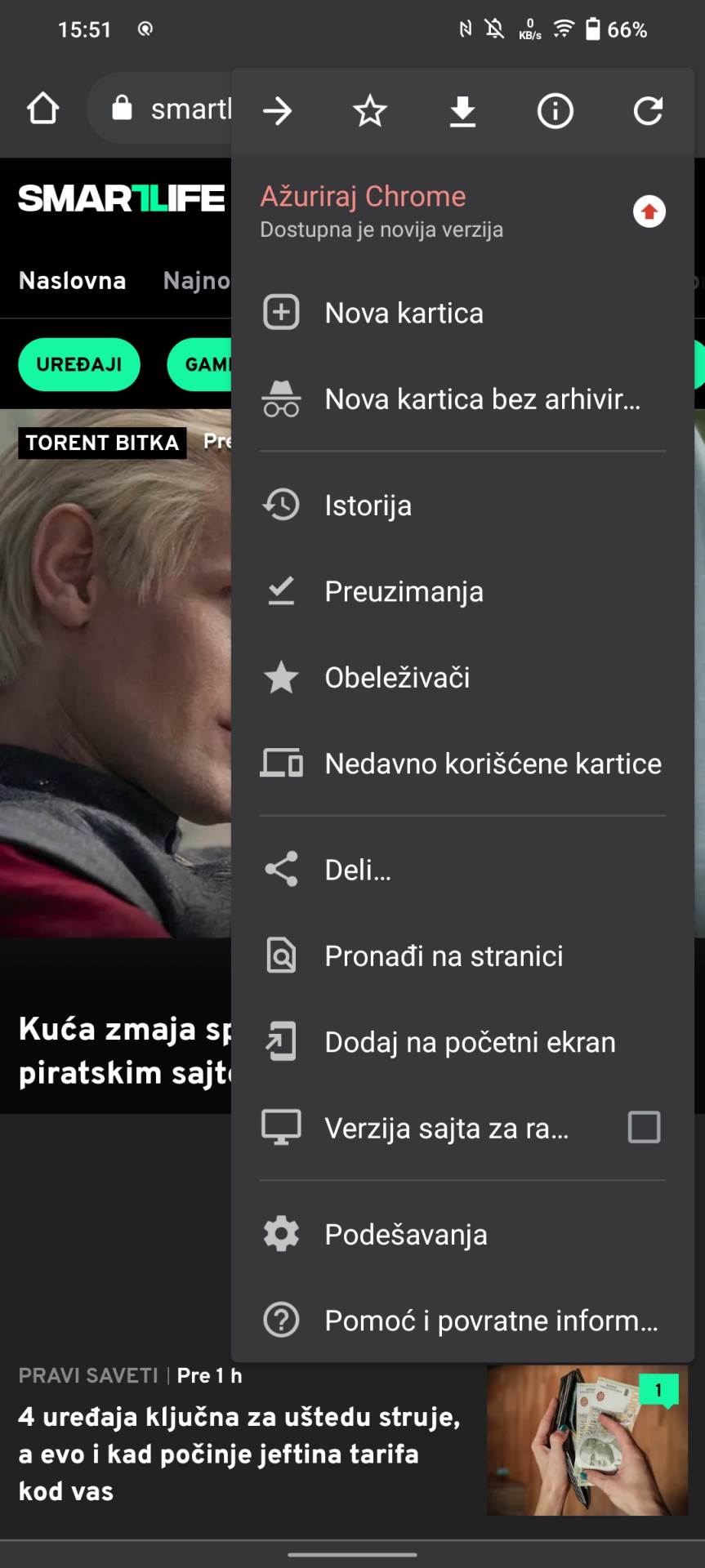705x1568 pixels.
Task: Open Obeleživači
Action: coord(397,678)
